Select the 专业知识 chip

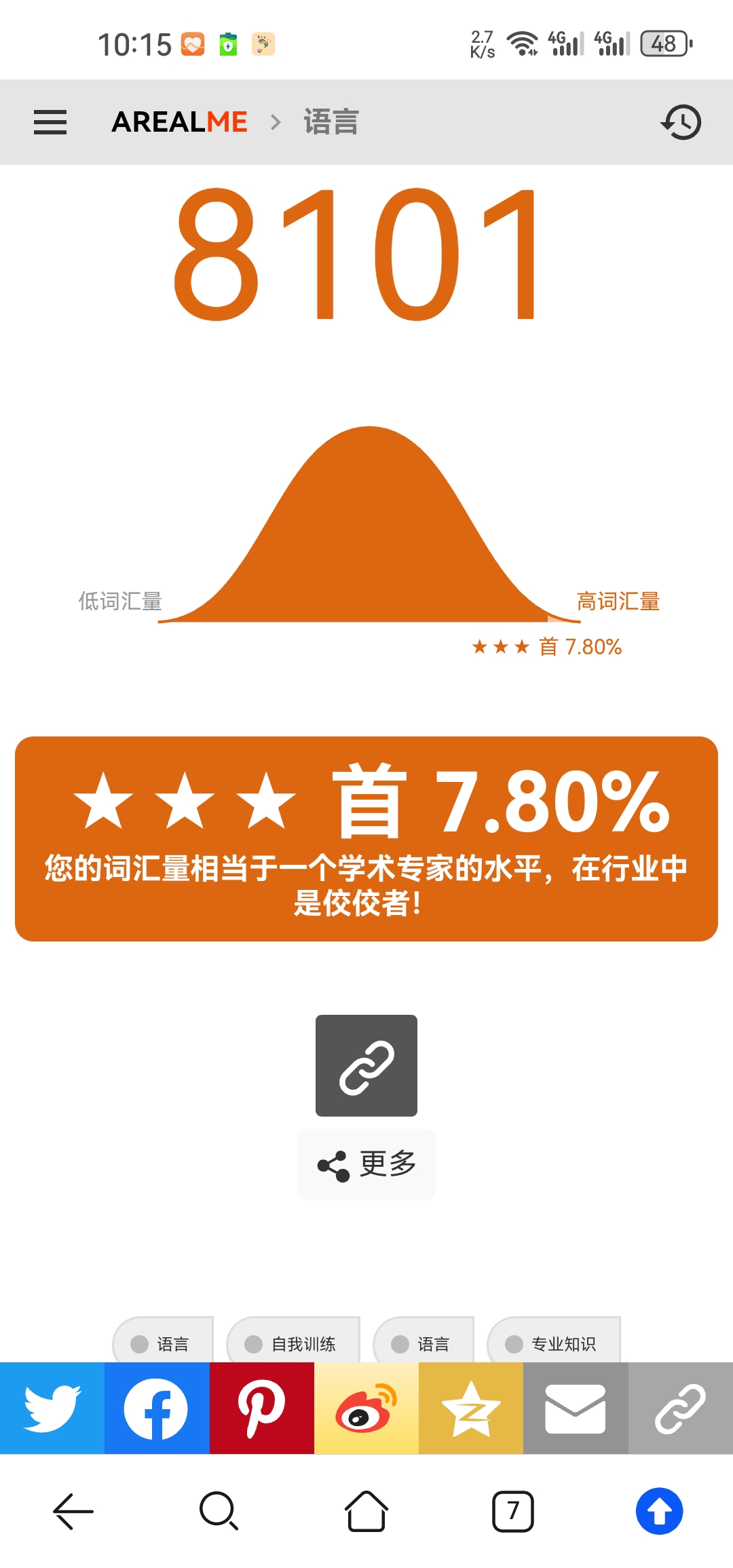pos(554,1343)
